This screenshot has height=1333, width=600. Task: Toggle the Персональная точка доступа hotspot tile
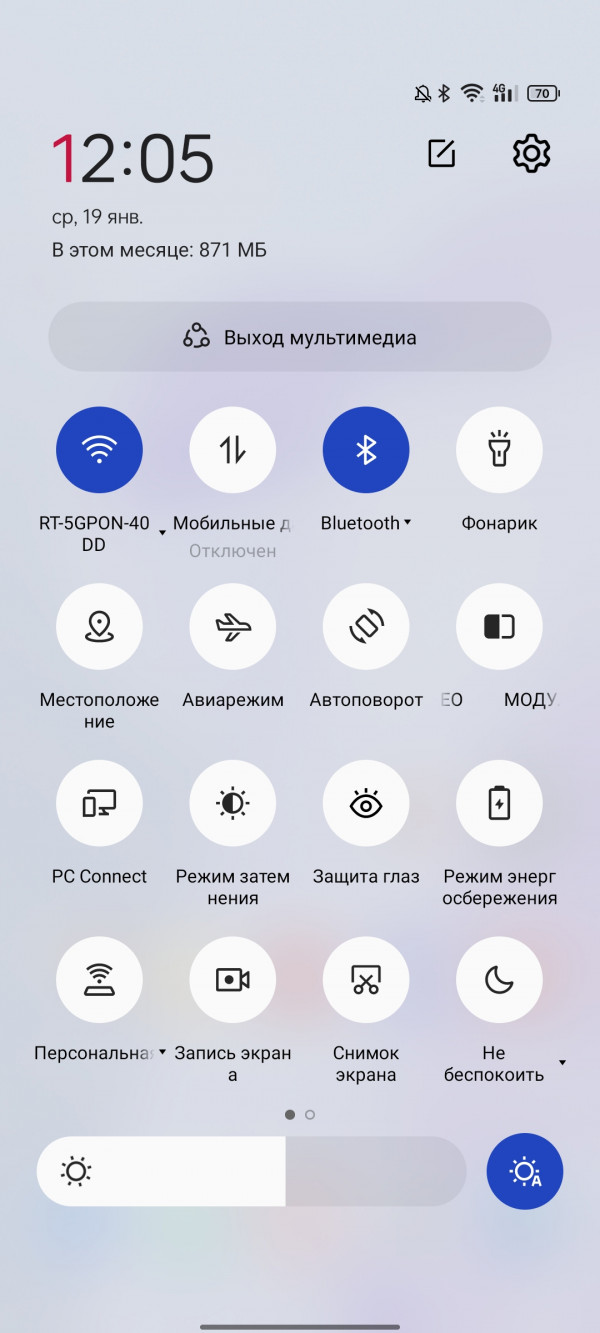pyautogui.click(x=99, y=980)
